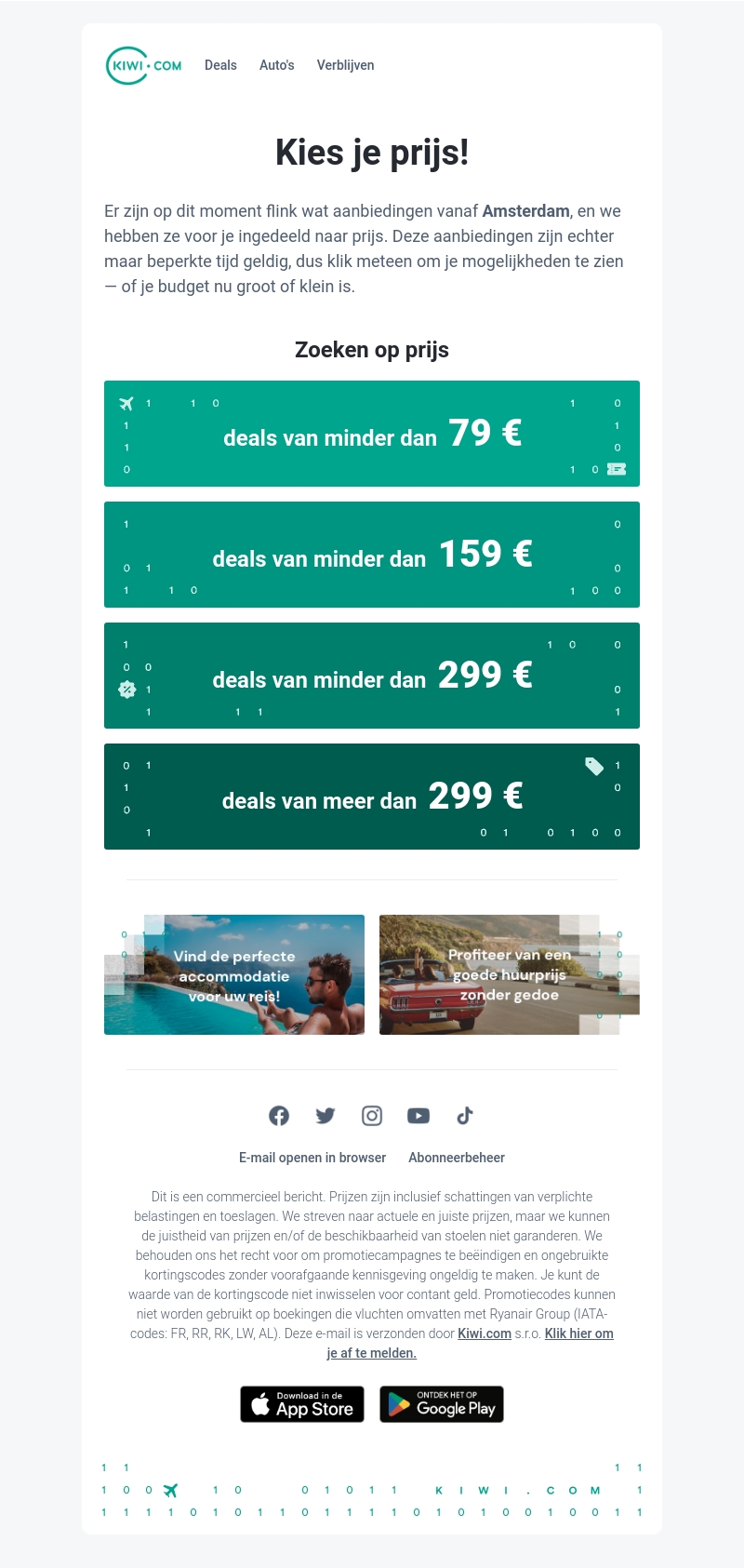The height and width of the screenshot is (1568, 744).
Task: Open the Deals link in the header
Action: (220, 65)
